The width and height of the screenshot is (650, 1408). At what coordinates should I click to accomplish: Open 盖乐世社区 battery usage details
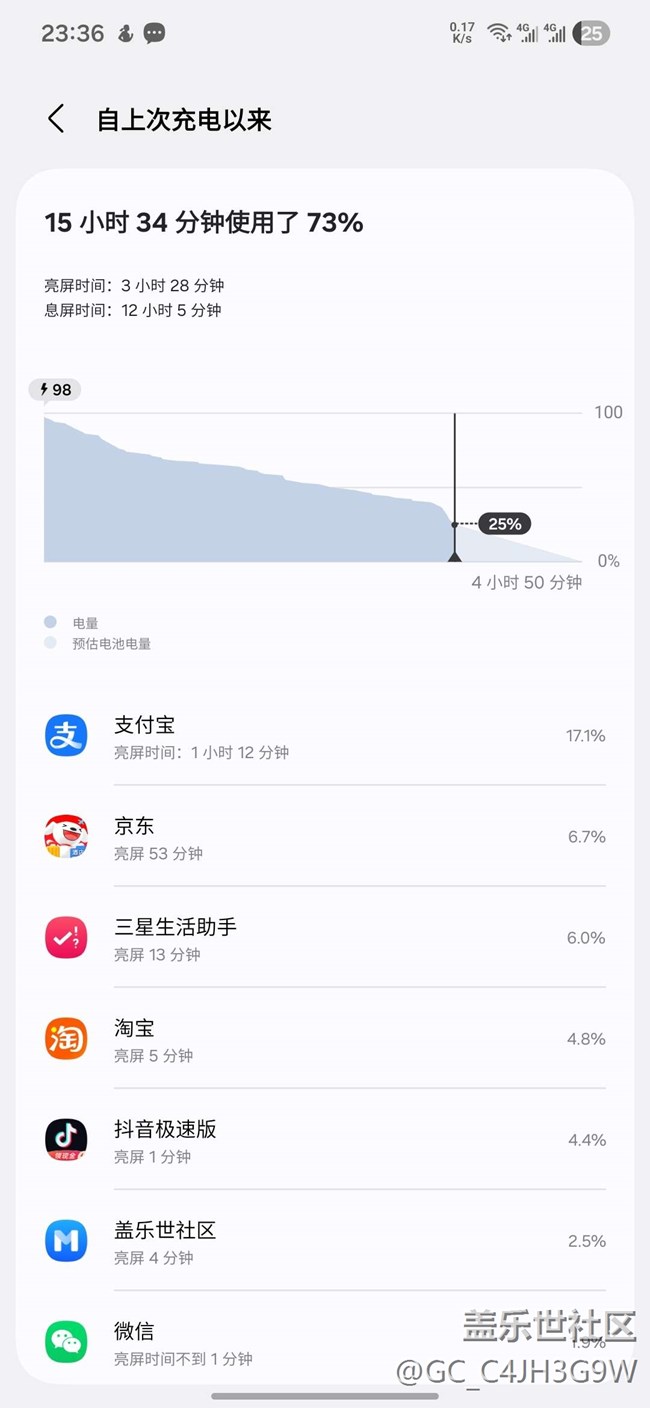(x=324, y=1241)
